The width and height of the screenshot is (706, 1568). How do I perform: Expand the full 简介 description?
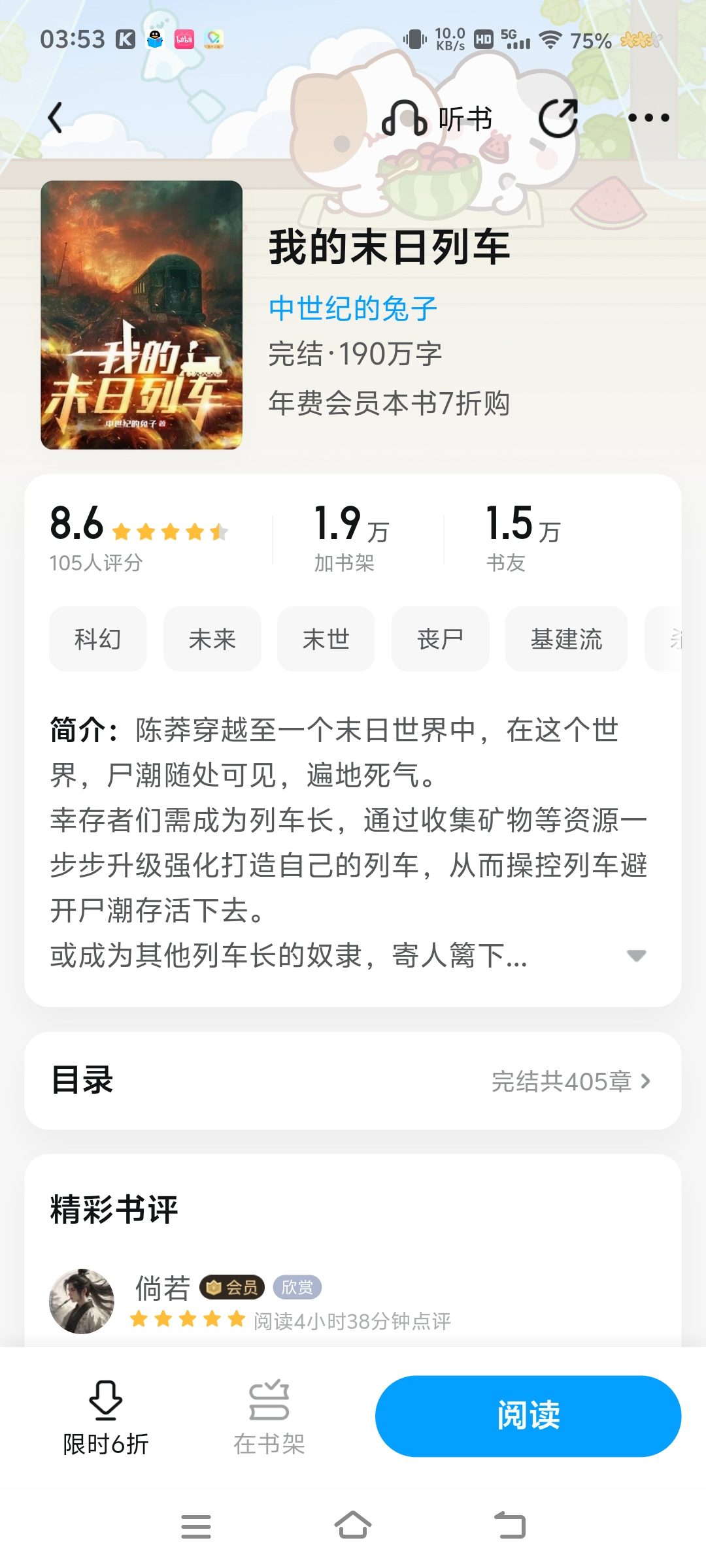(x=636, y=955)
